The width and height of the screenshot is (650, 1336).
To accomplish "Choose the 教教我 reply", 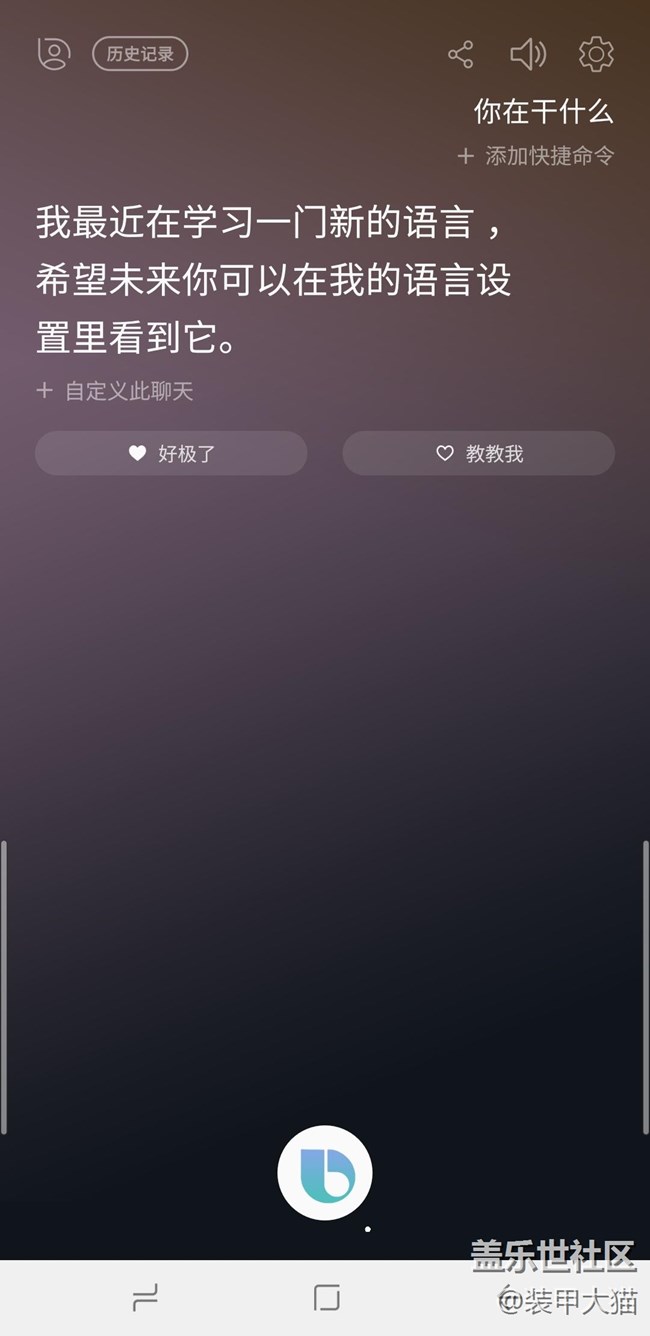I will 478,453.
